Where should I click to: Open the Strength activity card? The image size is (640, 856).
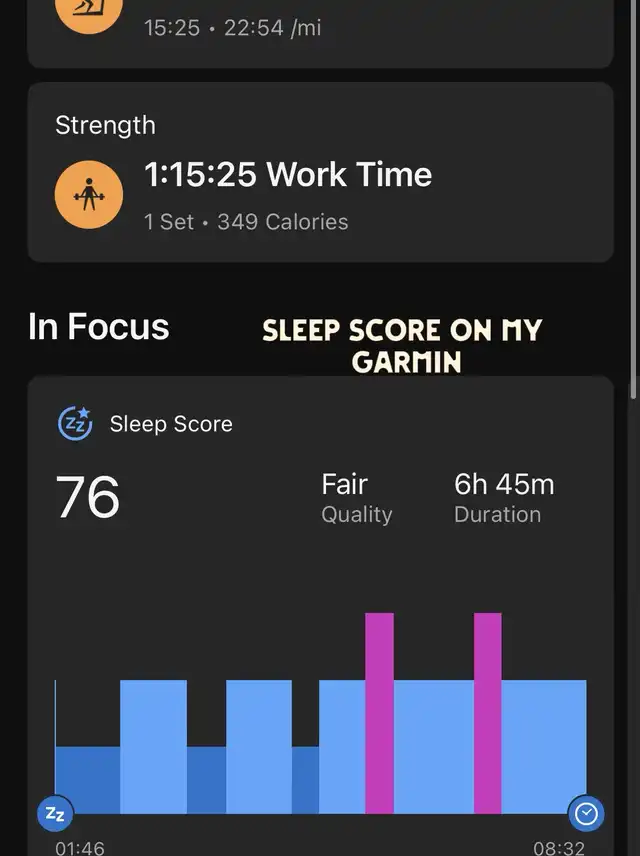320,173
